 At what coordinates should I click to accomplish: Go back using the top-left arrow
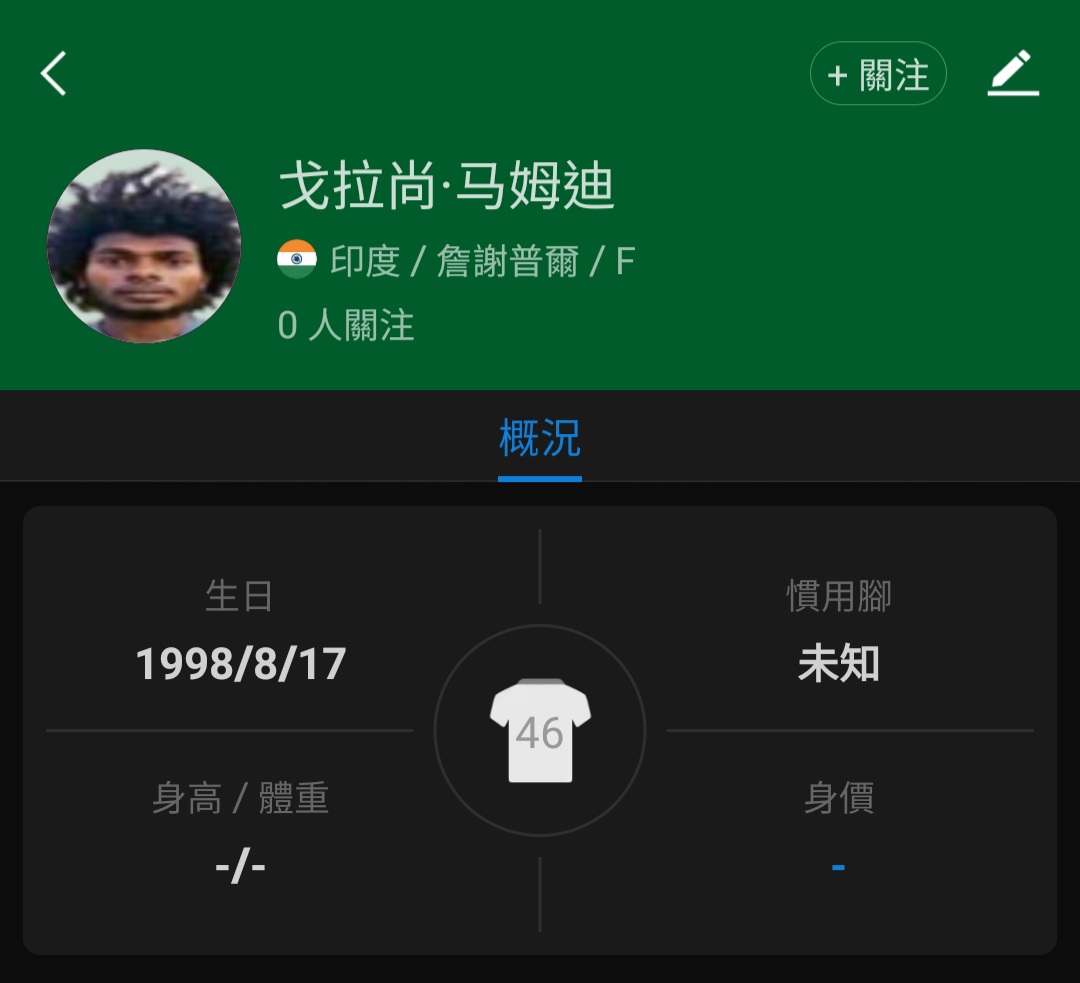point(54,74)
